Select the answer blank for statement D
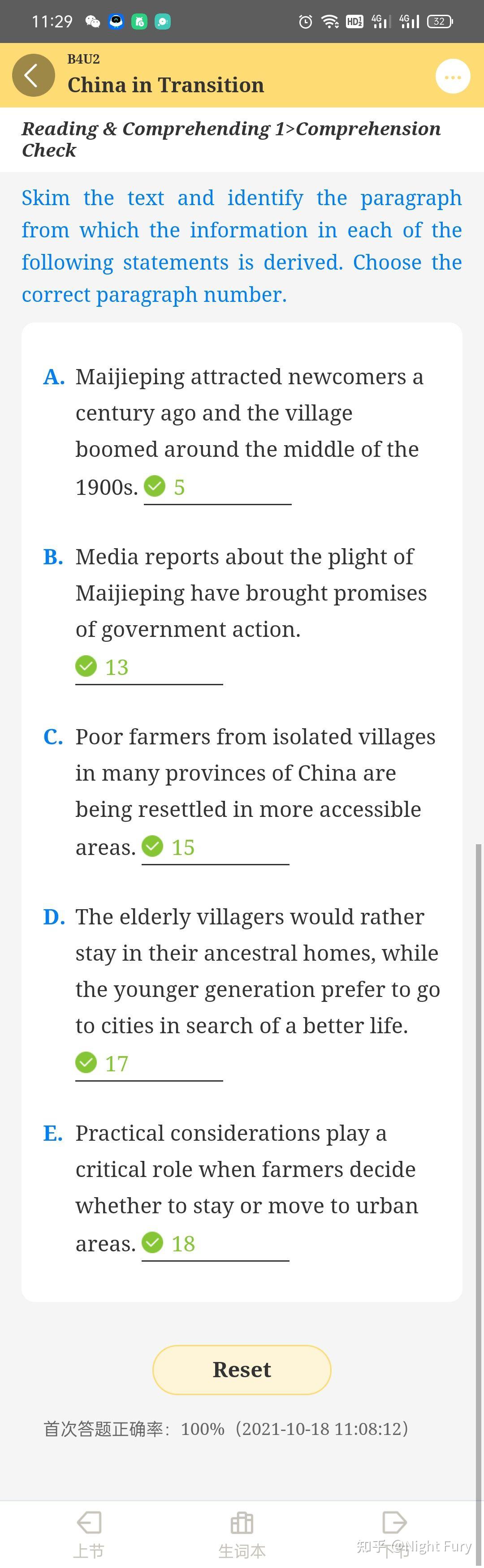The width and height of the screenshot is (484, 1568). (148, 1063)
